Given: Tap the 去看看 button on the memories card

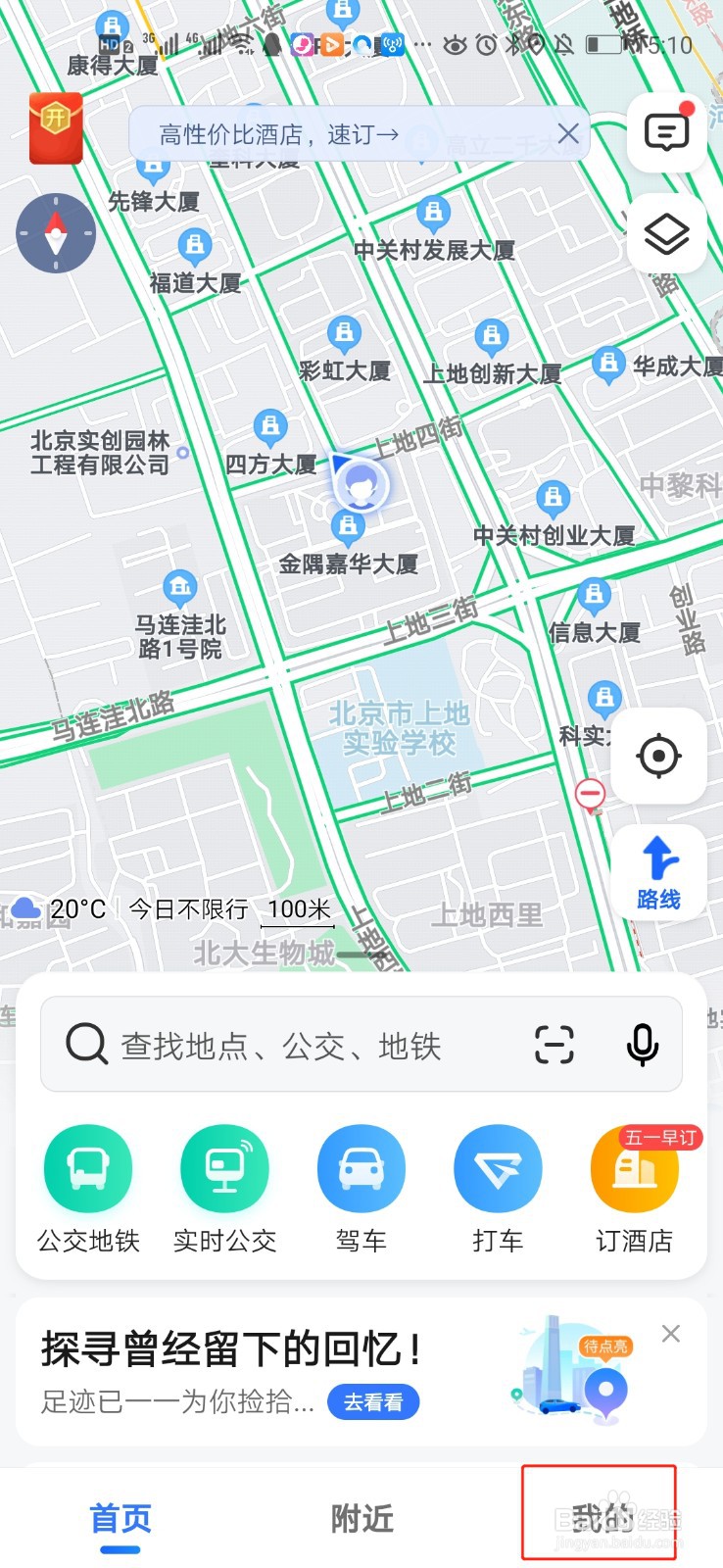Looking at the screenshot, I should point(373,1403).
